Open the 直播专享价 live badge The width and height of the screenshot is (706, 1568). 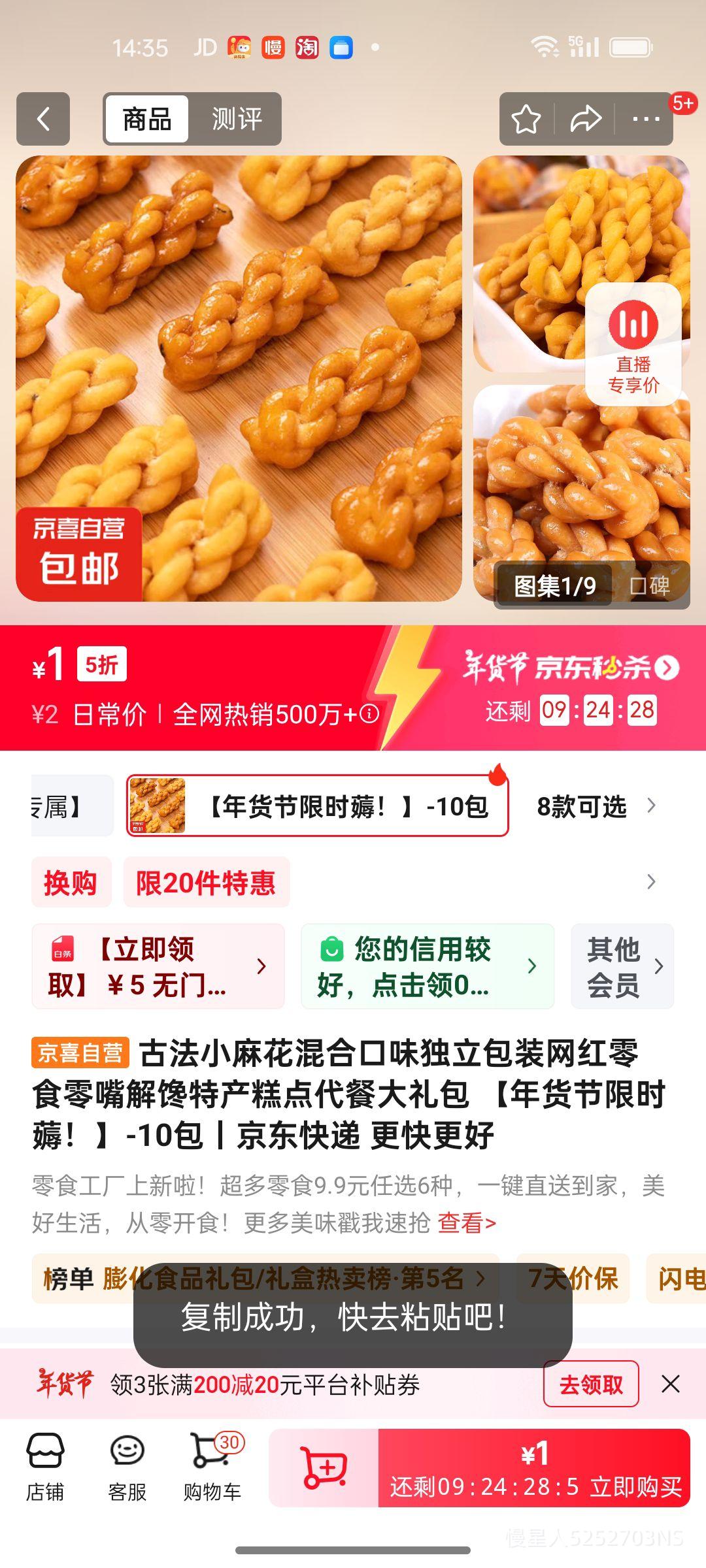click(x=633, y=344)
